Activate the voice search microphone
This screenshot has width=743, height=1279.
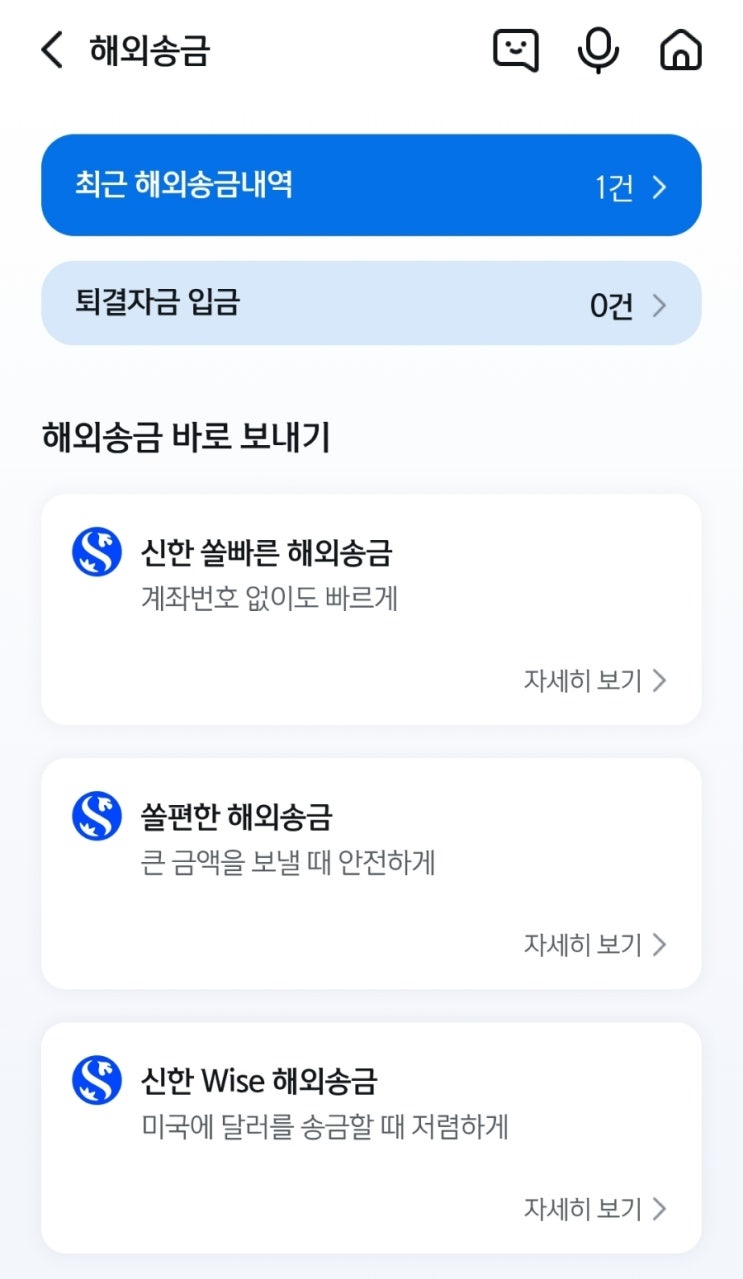point(598,50)
